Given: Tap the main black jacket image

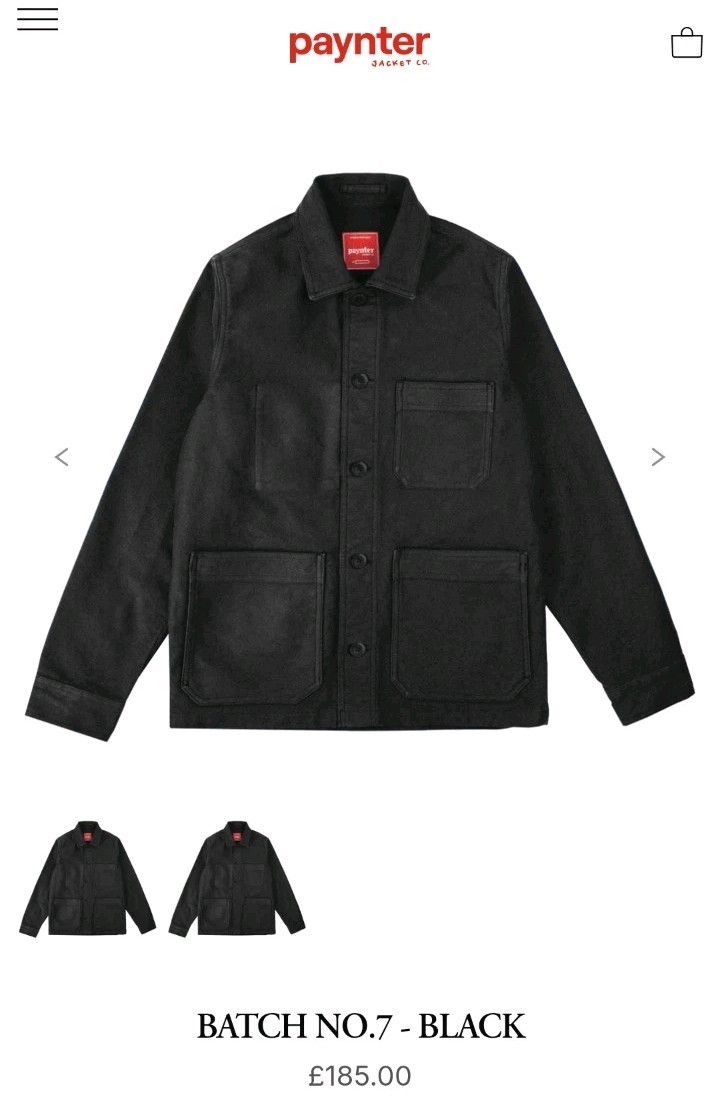Looking at the screenshot, I should pos(359,455).
